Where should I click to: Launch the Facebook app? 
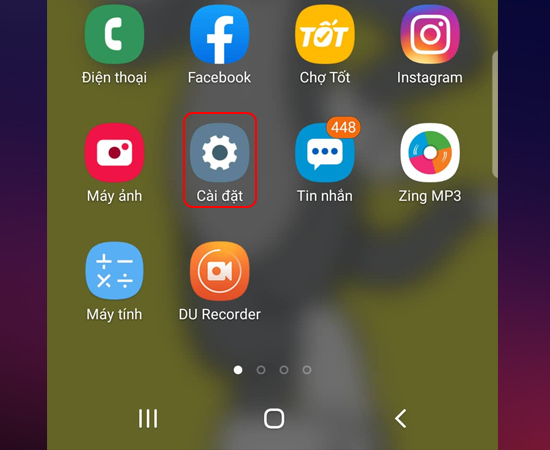pyautogui.click(x=220, y=34)
